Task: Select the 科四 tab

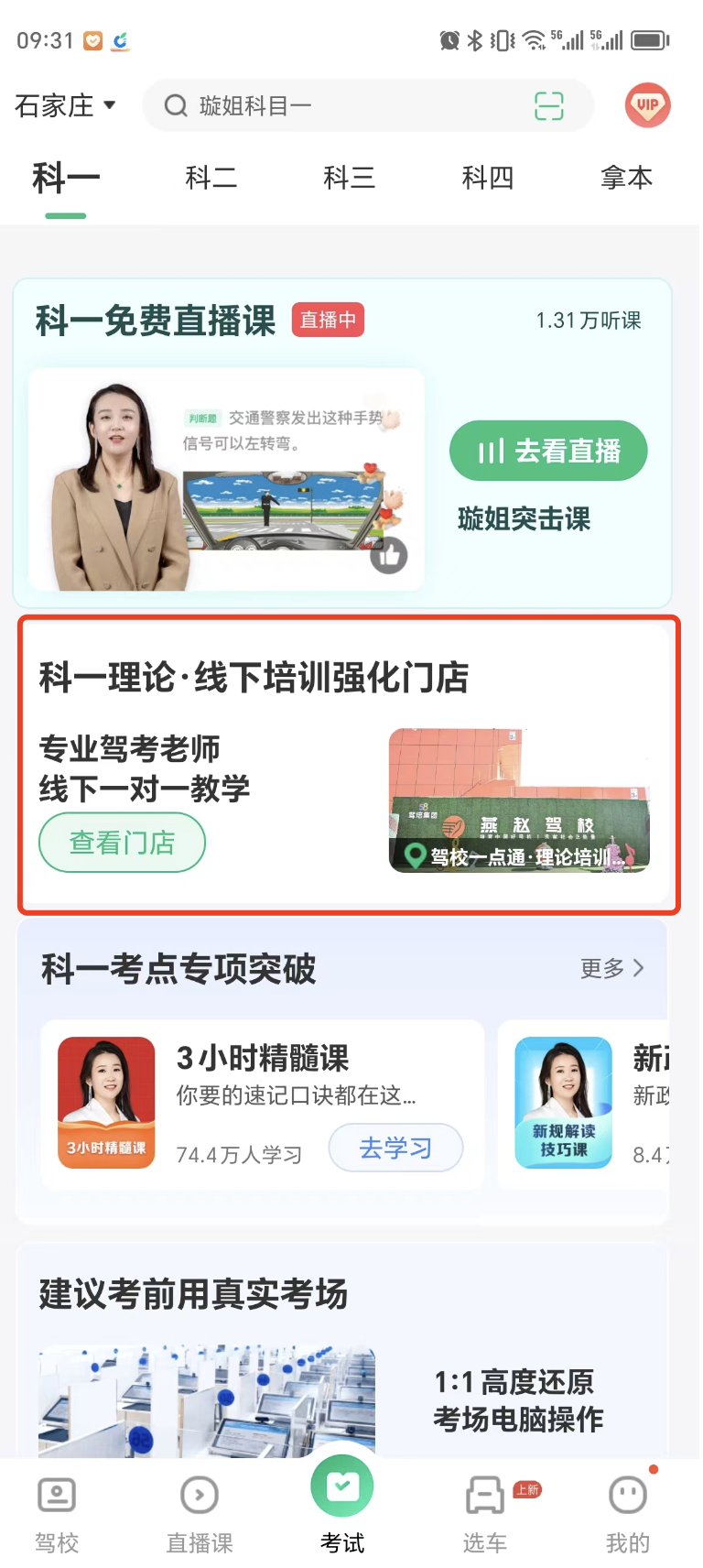Action: point(487,178)
